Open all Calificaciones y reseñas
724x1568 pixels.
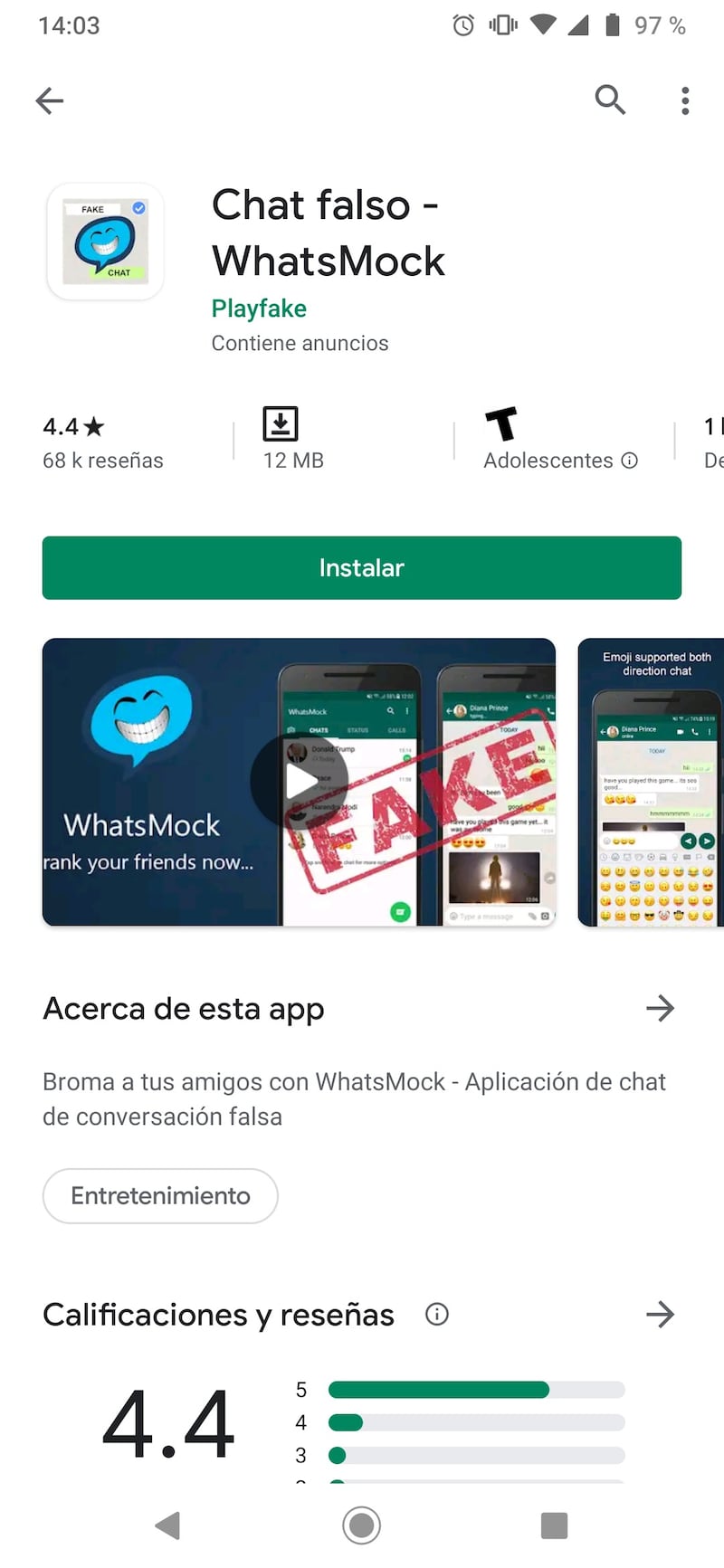point(660,1314)
